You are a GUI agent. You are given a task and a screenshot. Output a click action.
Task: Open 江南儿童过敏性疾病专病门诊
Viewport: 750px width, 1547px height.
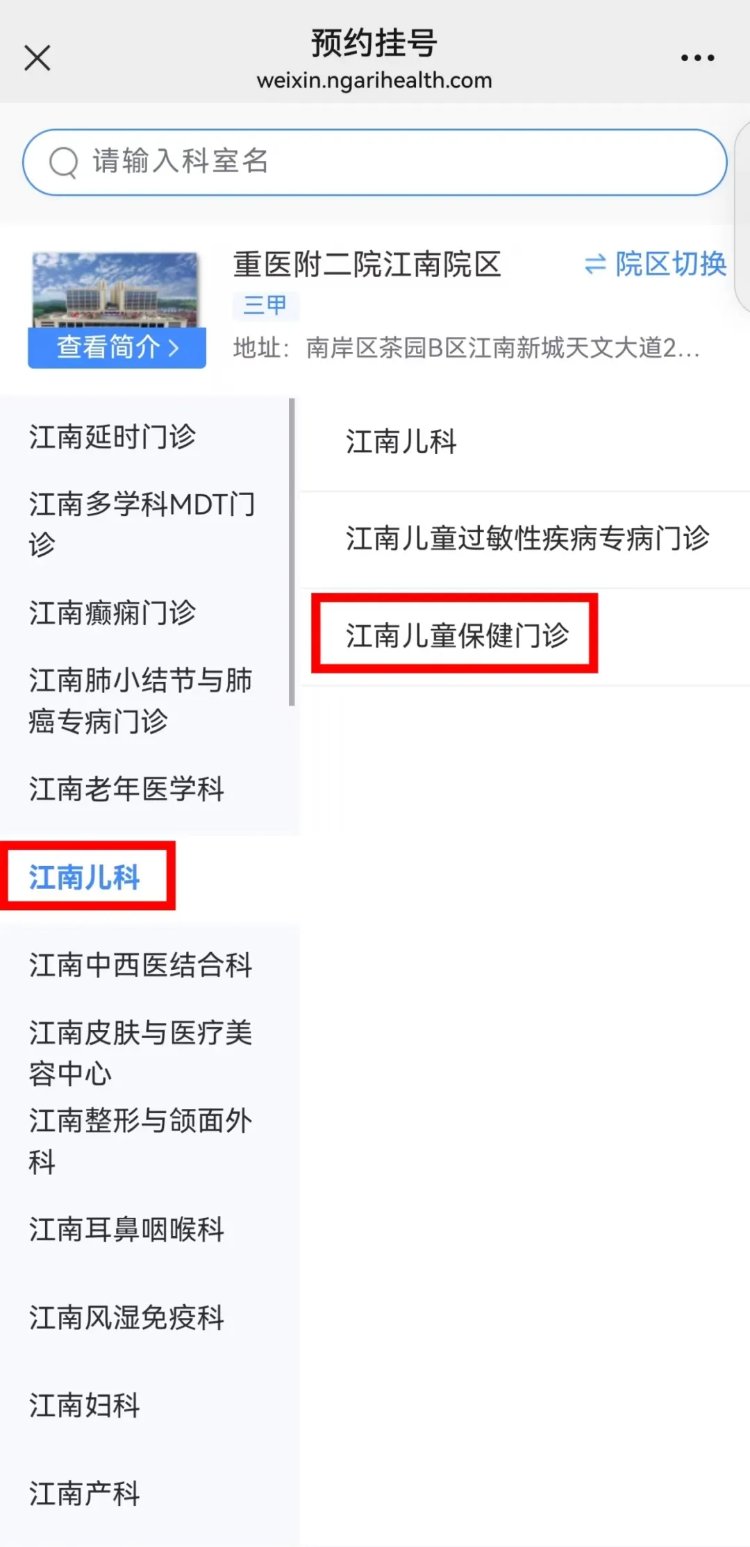point(525,539)
